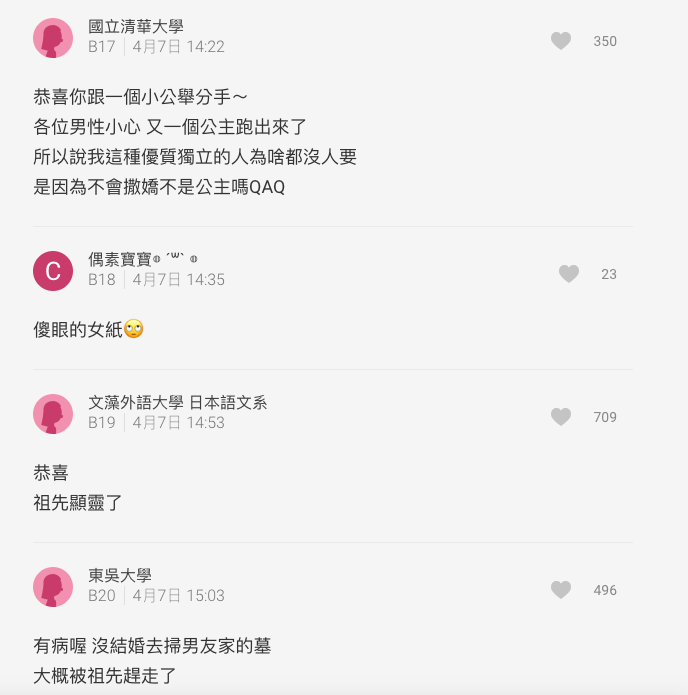The image size is (688, 695).
Task: Like the B18 comment by 偶素寶寶
Action: point(569,274)
